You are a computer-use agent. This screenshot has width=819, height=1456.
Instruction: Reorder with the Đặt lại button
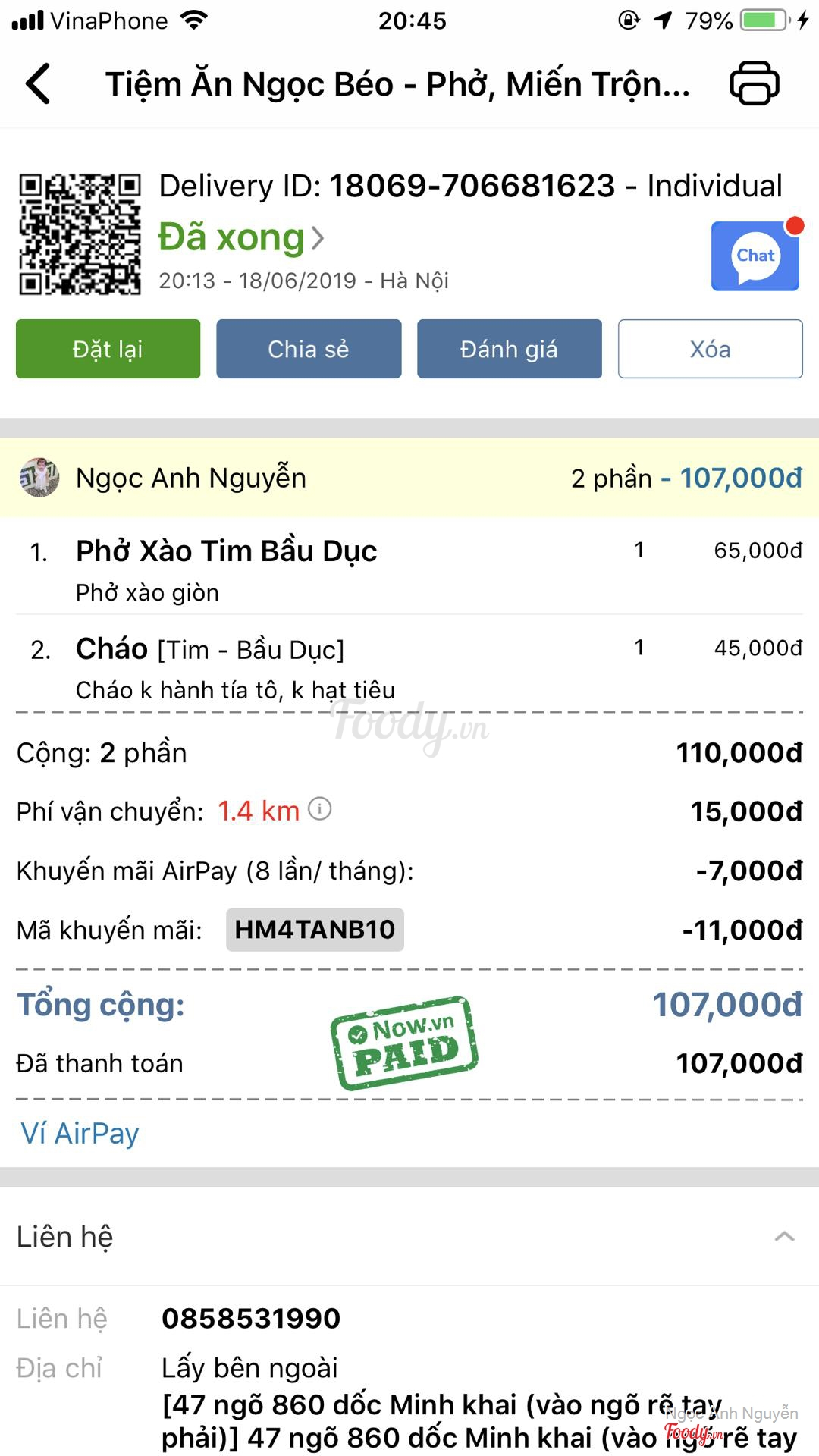pos(108,349)
